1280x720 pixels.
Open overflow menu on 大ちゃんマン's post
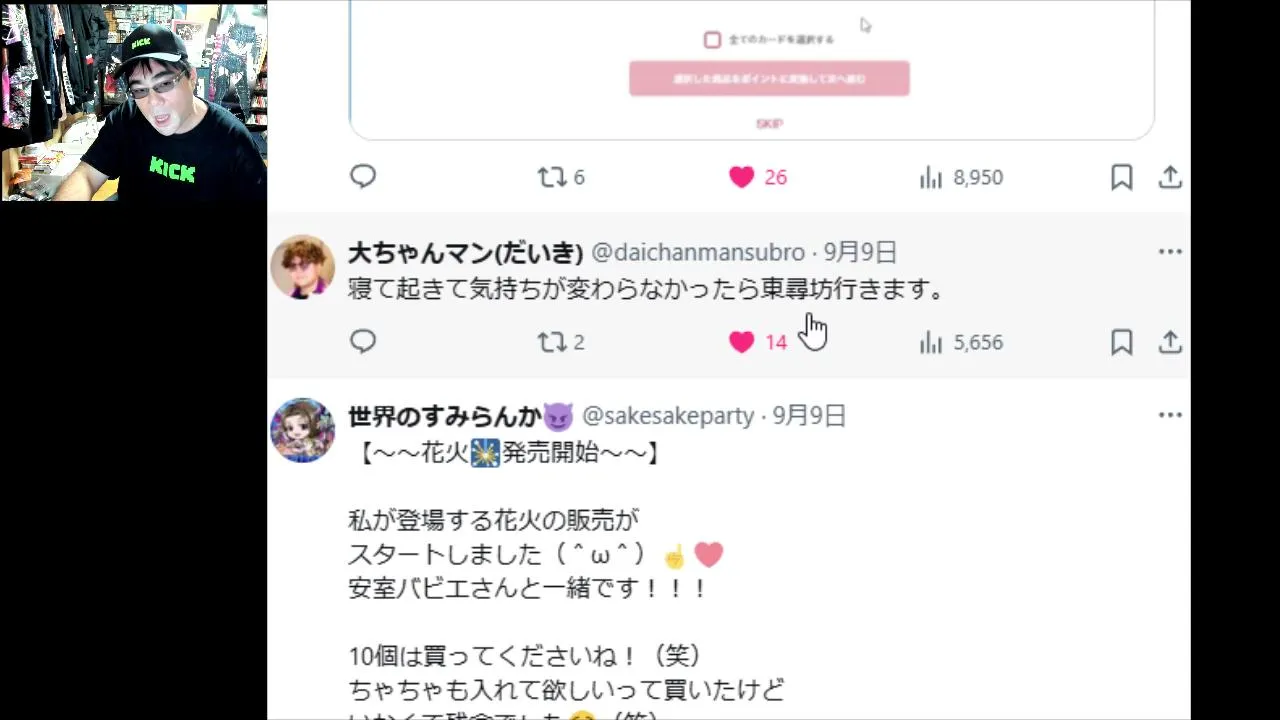click(x=1170, y=252)
